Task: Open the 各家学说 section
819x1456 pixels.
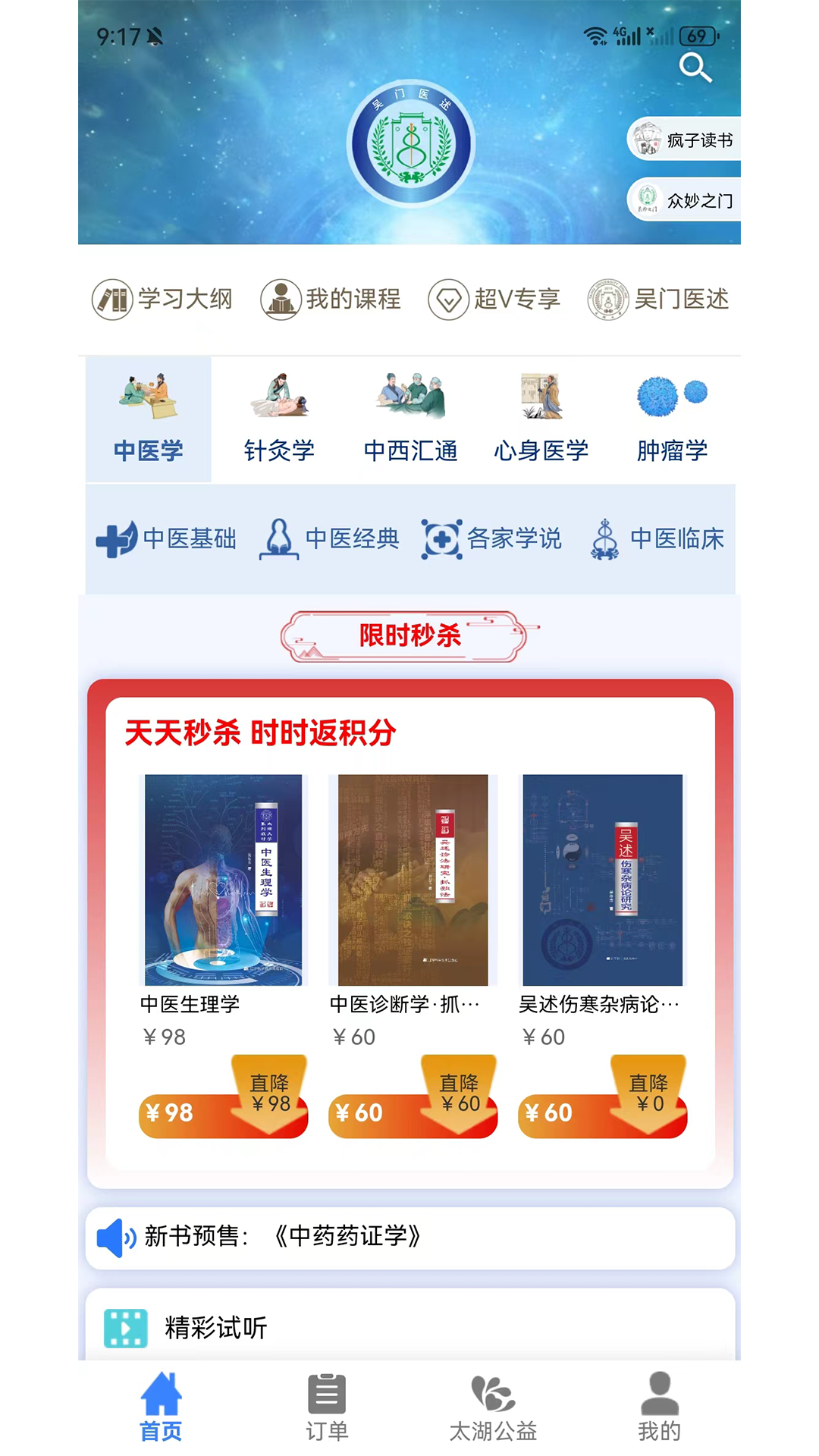Action: click(491, 539)
